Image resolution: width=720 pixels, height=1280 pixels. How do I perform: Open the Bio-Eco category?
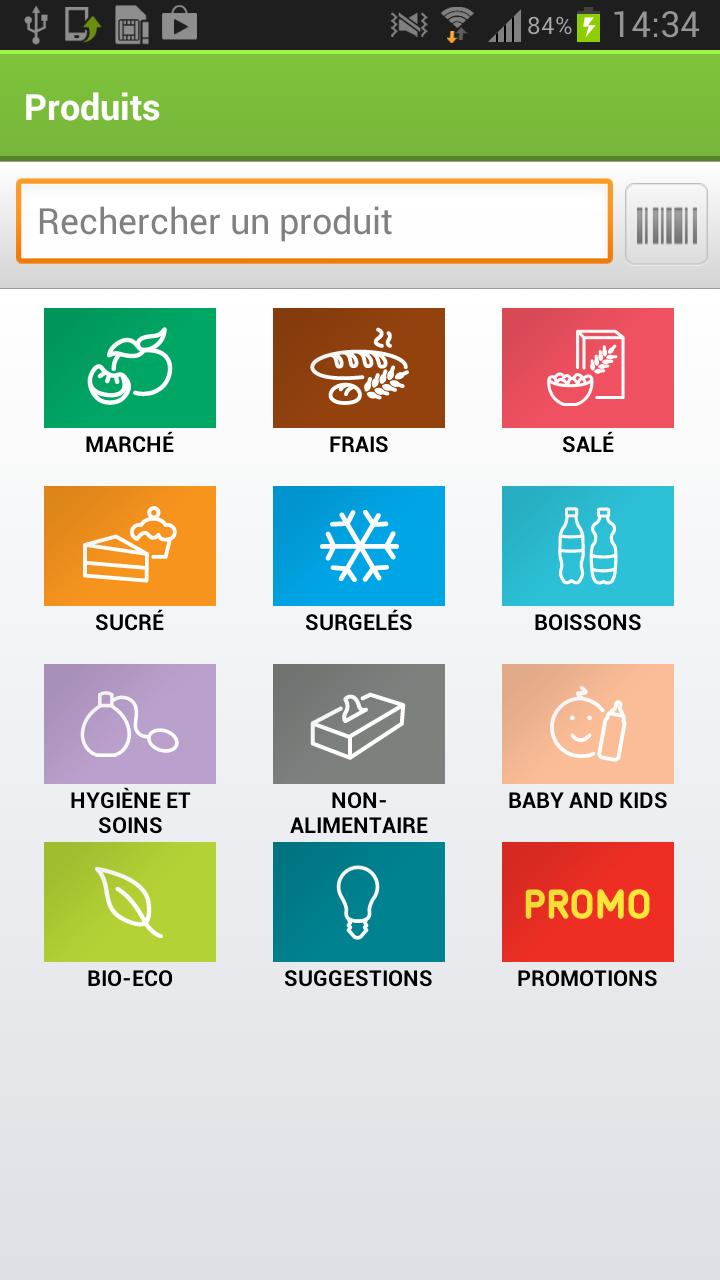point(130,902)
